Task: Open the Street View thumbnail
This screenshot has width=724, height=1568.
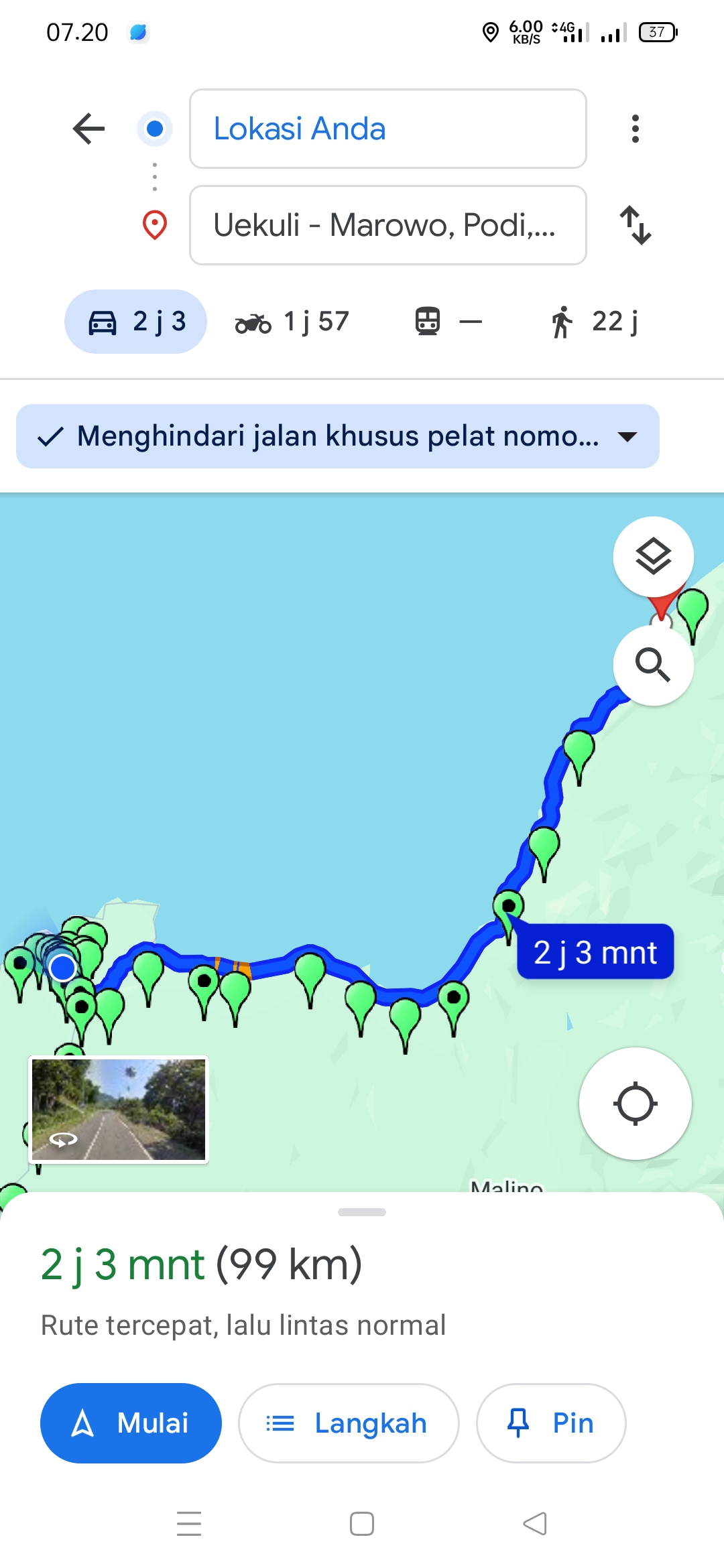Action: click(119, 1110)
